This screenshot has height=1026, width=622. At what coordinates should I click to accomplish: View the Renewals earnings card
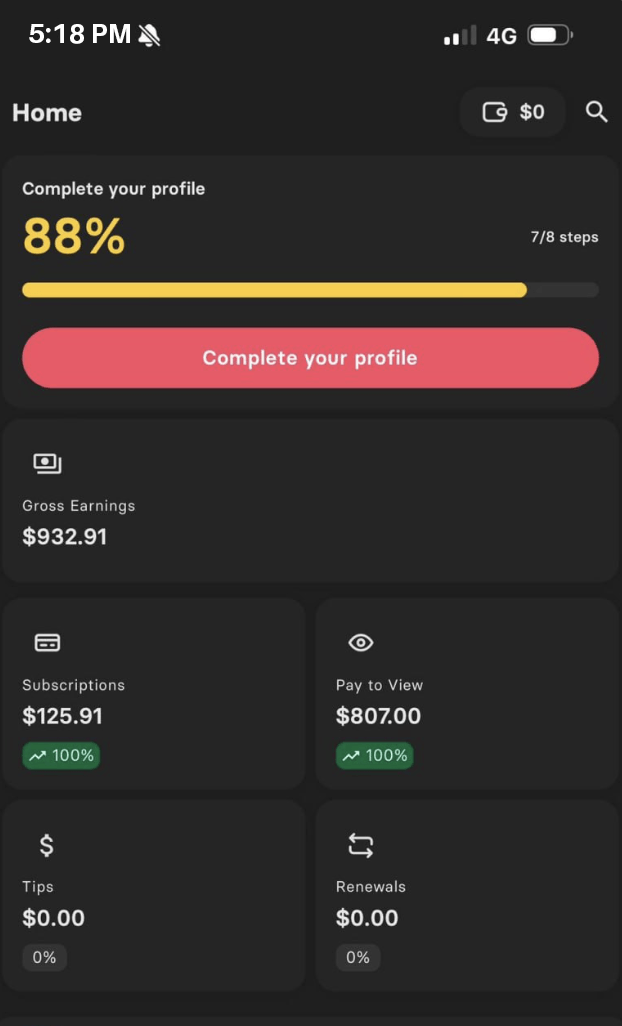pos(467,895)
